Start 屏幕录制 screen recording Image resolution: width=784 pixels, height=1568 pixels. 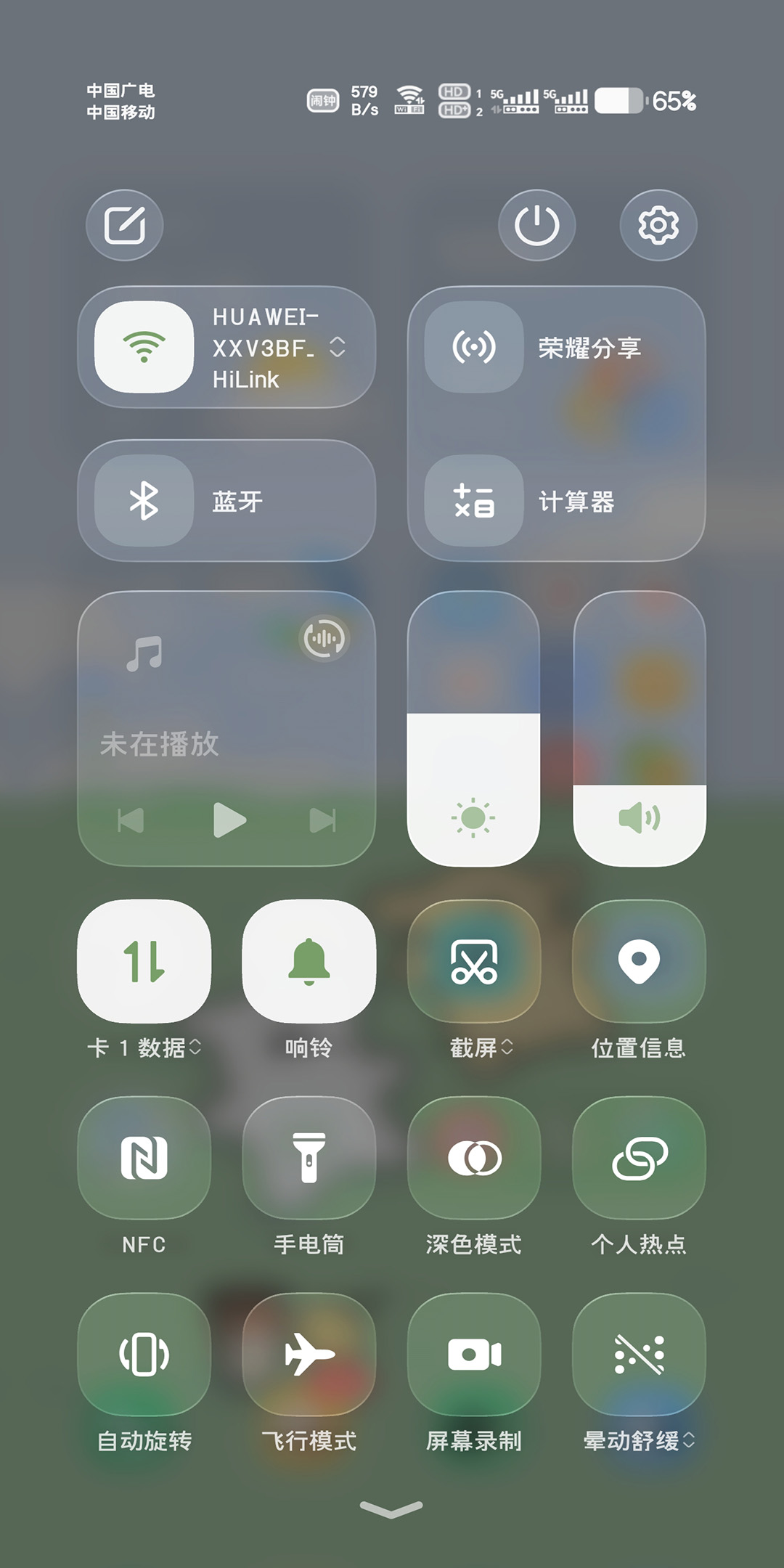(474, 1355)
